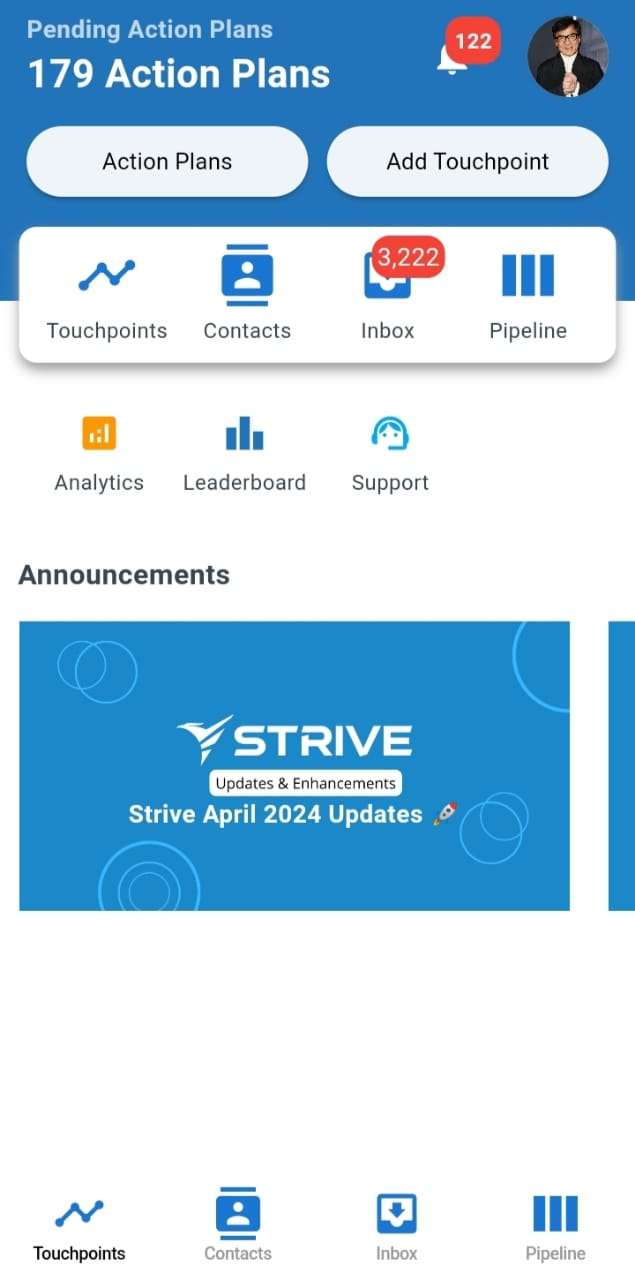The height and width of the screenshot is (1280, 635).
Task: Tap the Action Plans button
Action: pos(167,161)
